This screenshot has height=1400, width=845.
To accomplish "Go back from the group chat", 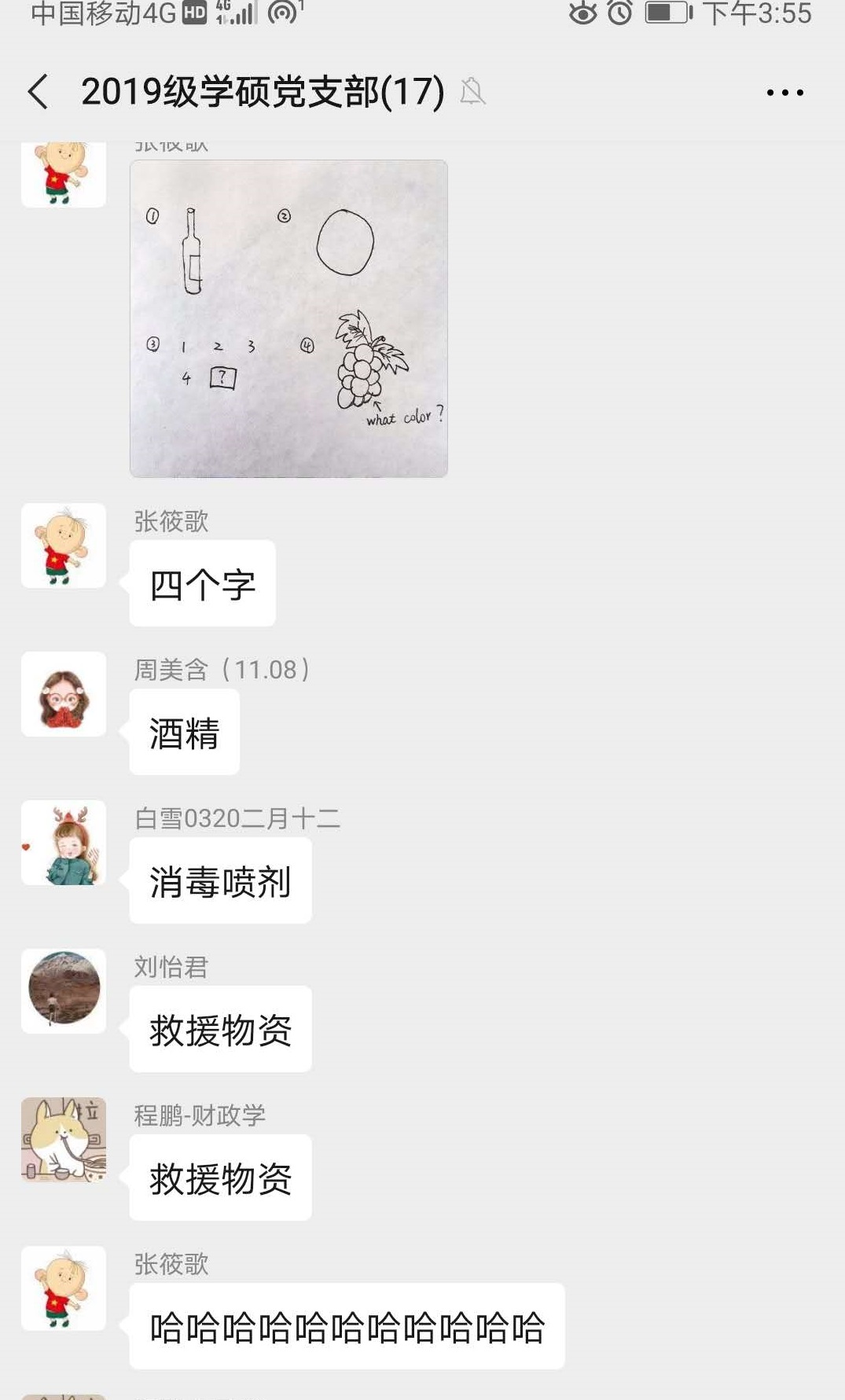I will (38, 92).
